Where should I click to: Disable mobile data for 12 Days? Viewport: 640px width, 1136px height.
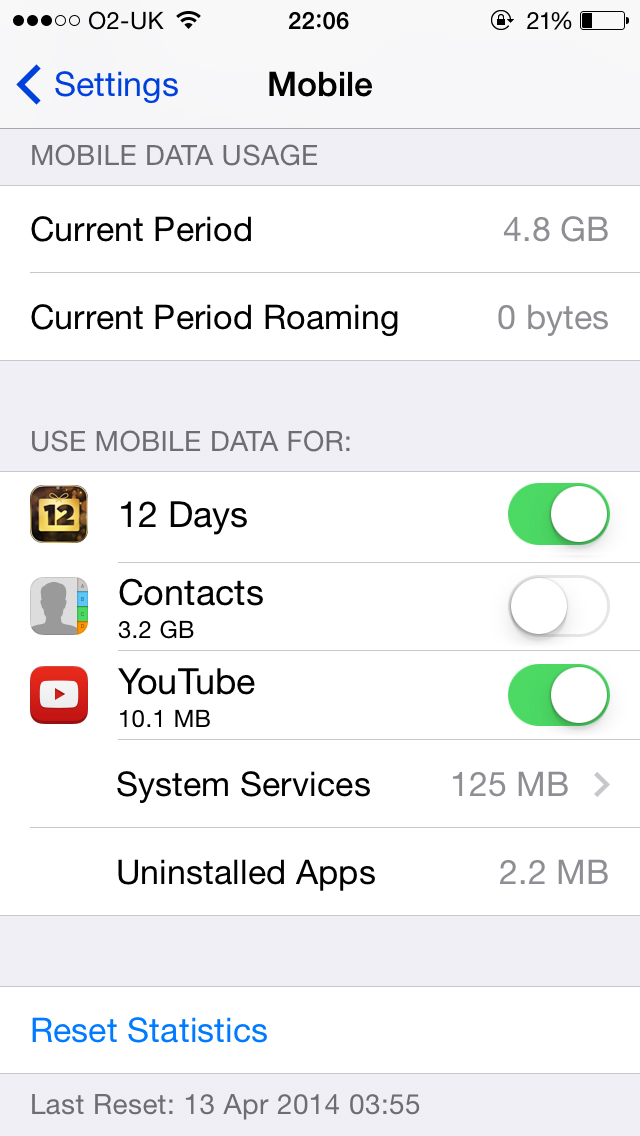(558, 516)
